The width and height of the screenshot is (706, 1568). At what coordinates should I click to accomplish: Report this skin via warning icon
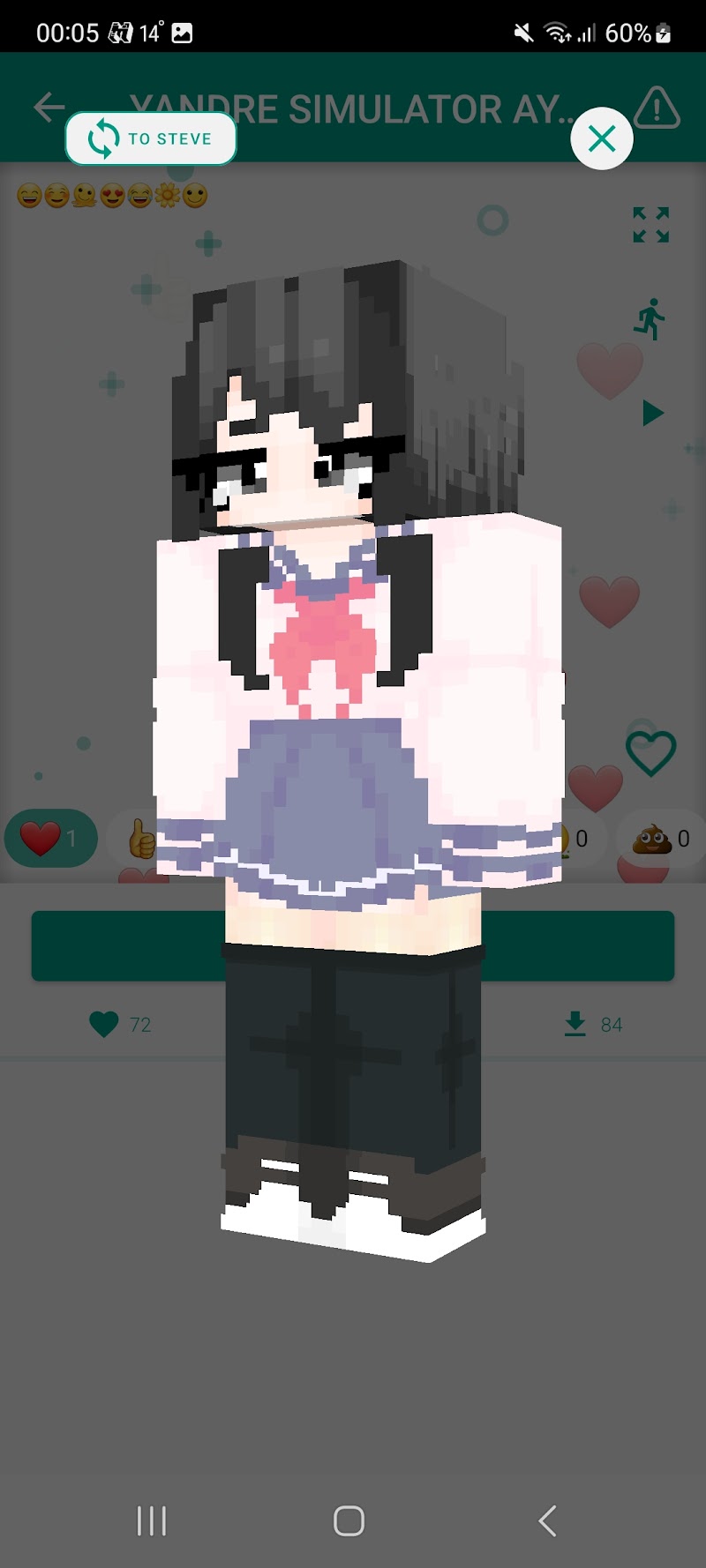pyautogui.click(x=657, y=108)
